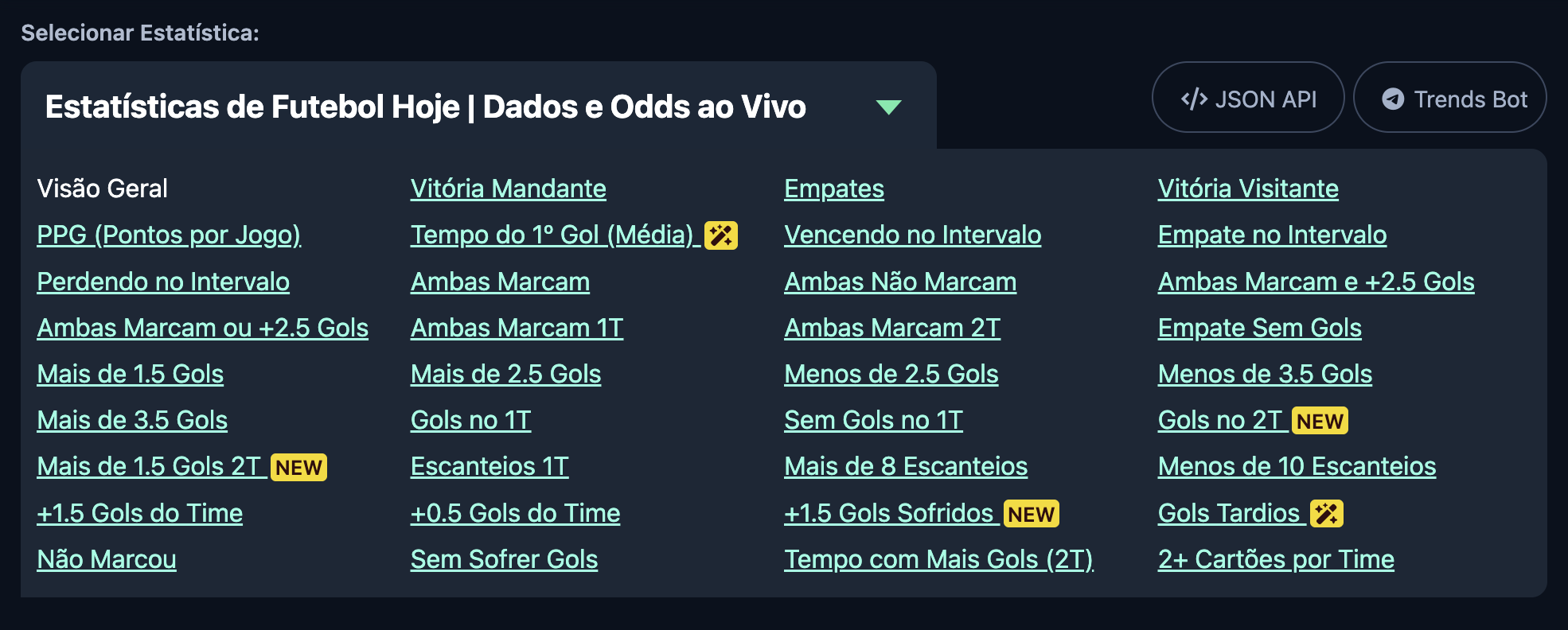Open Gols Tardios link

(x=1228, y=513)
